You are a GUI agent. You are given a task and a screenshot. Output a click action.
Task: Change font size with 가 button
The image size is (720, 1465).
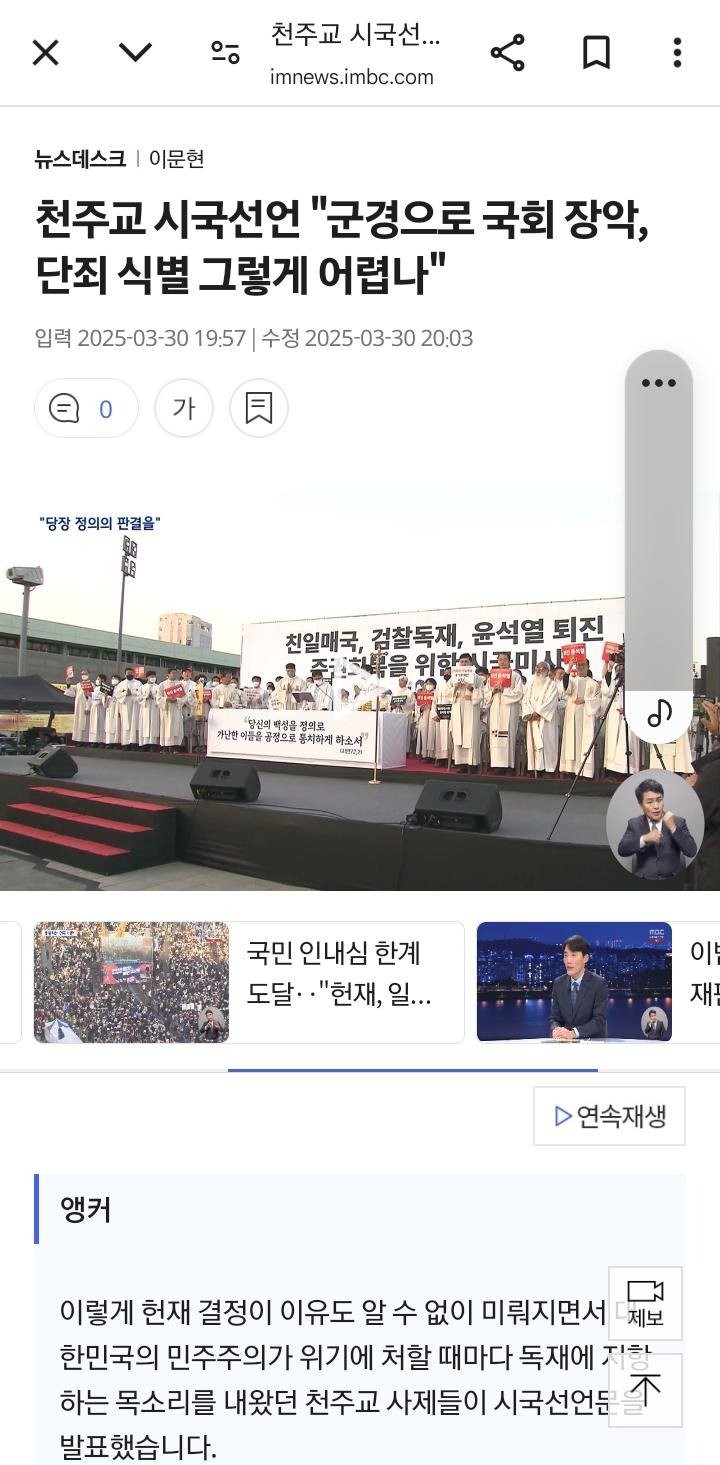click(184, 408)
